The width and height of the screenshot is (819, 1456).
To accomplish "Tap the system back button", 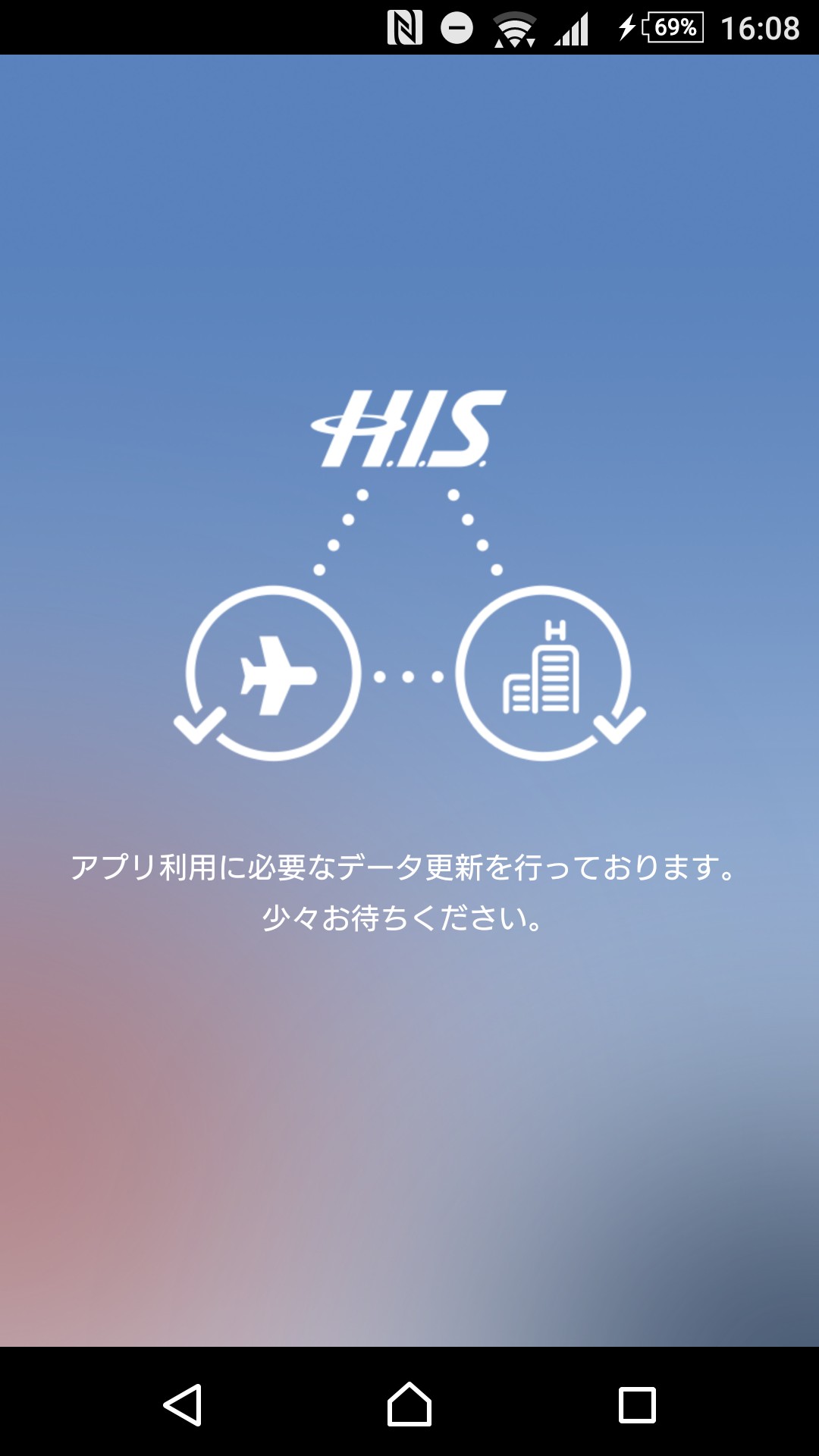I will (x=183, y=1404).
